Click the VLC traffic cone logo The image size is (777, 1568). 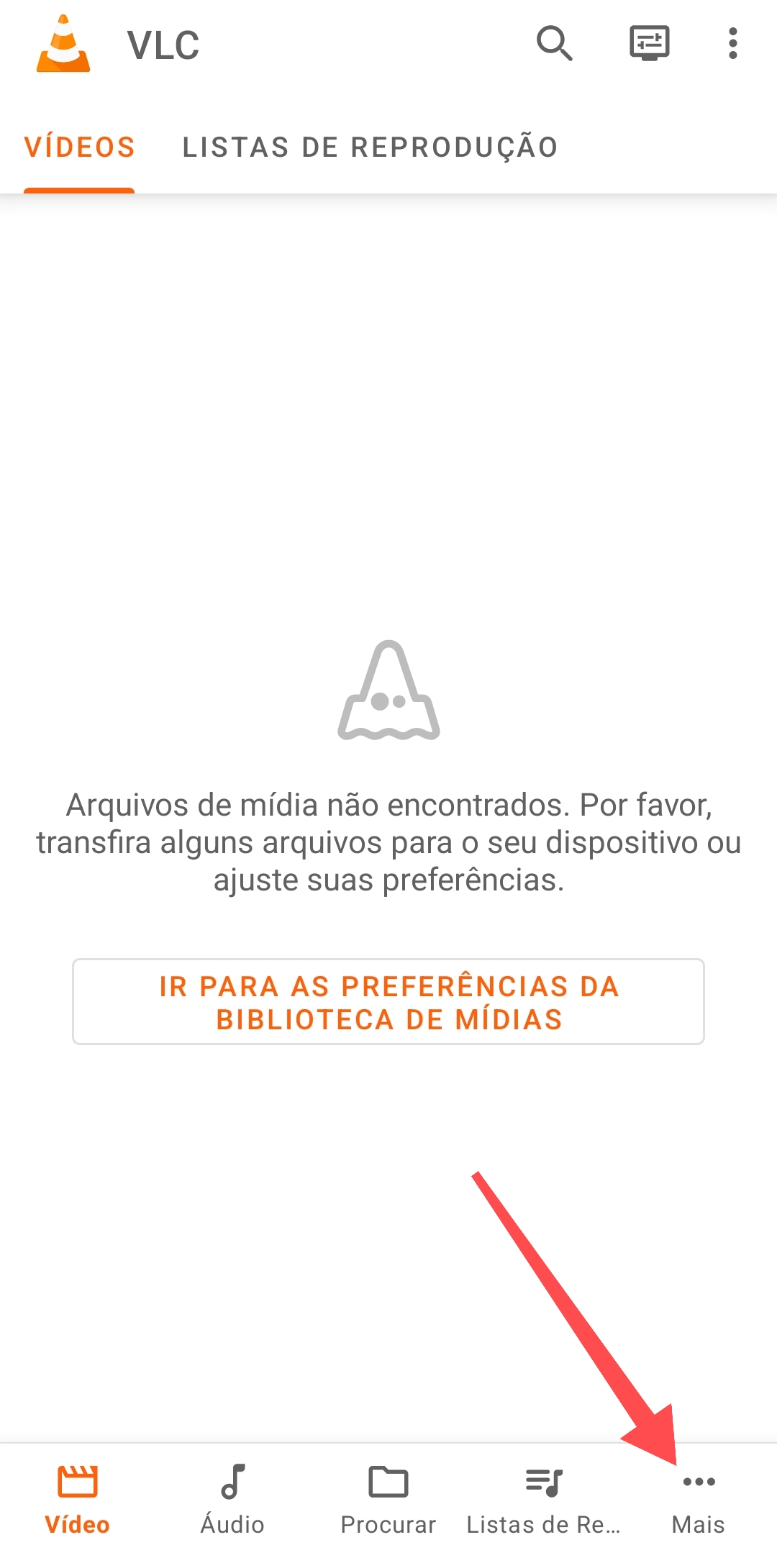click(x=63, y=45)
